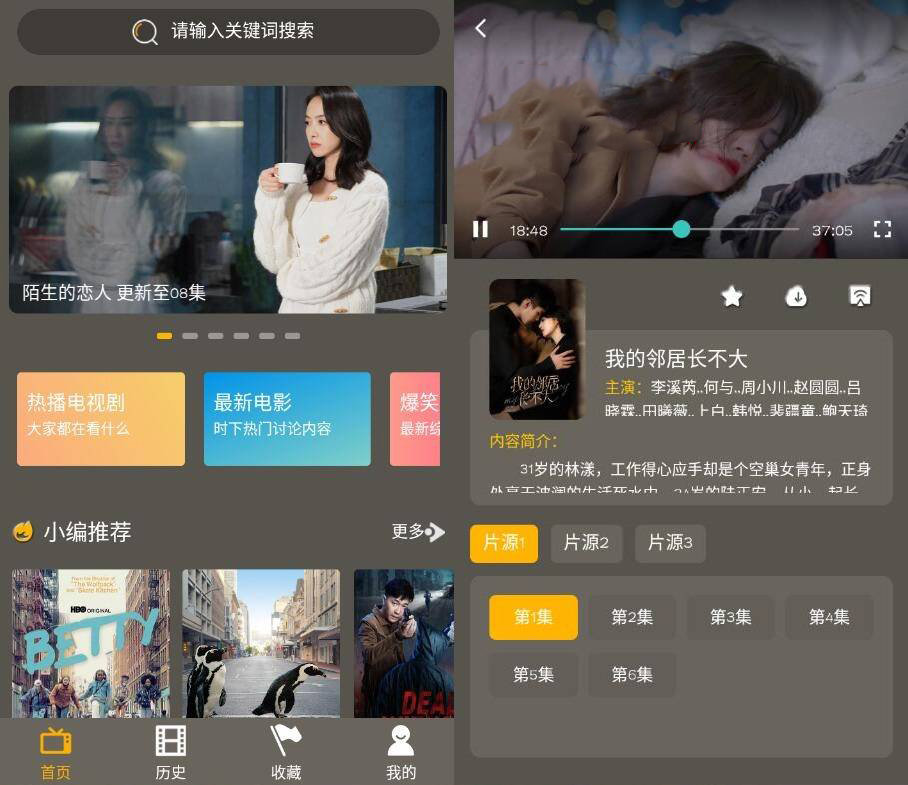
Task: Open the Betty show poster
Action: point(91,643)
